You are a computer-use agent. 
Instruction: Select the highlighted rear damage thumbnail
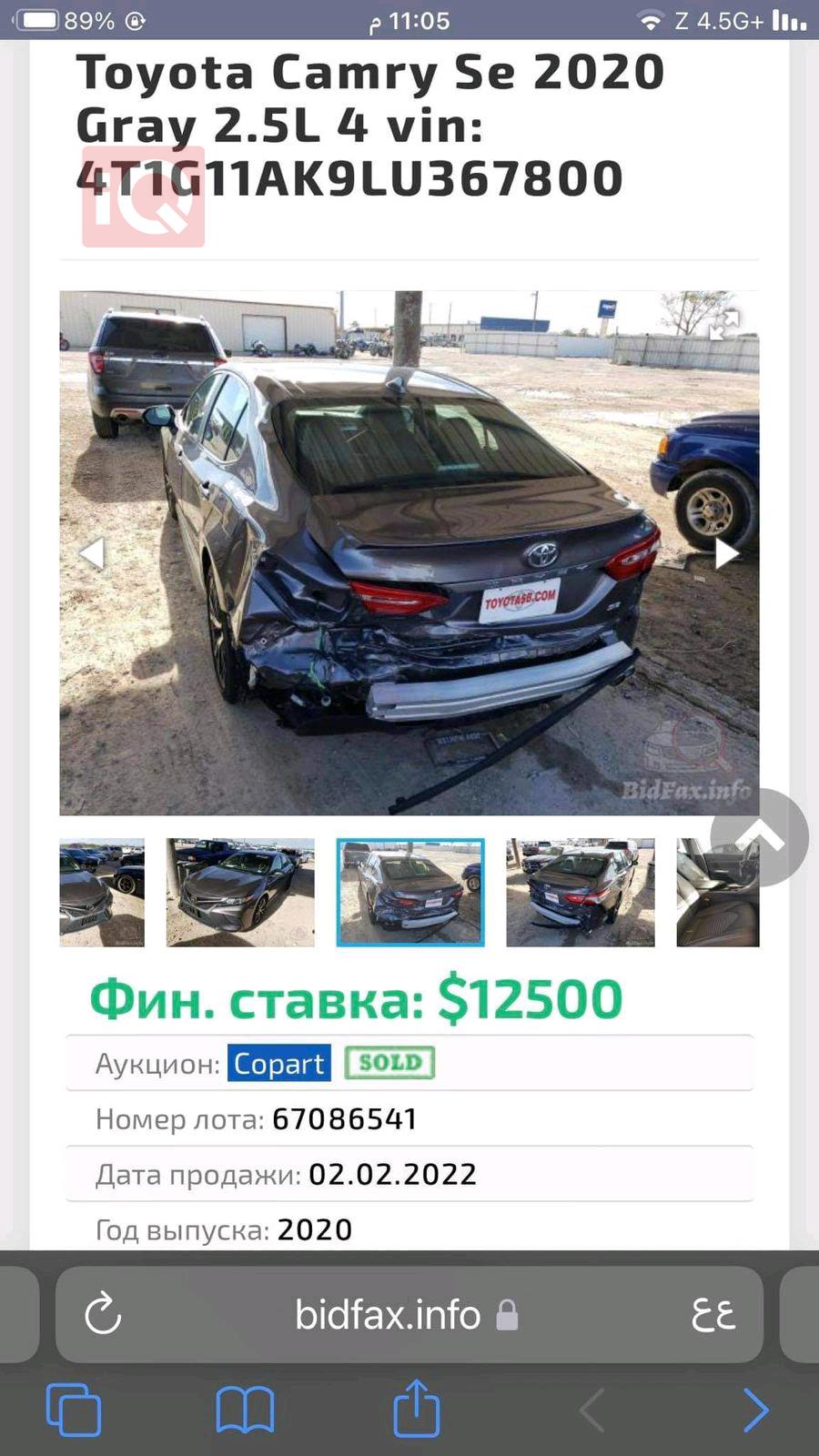pyautogui.click(x=410, y=893)
